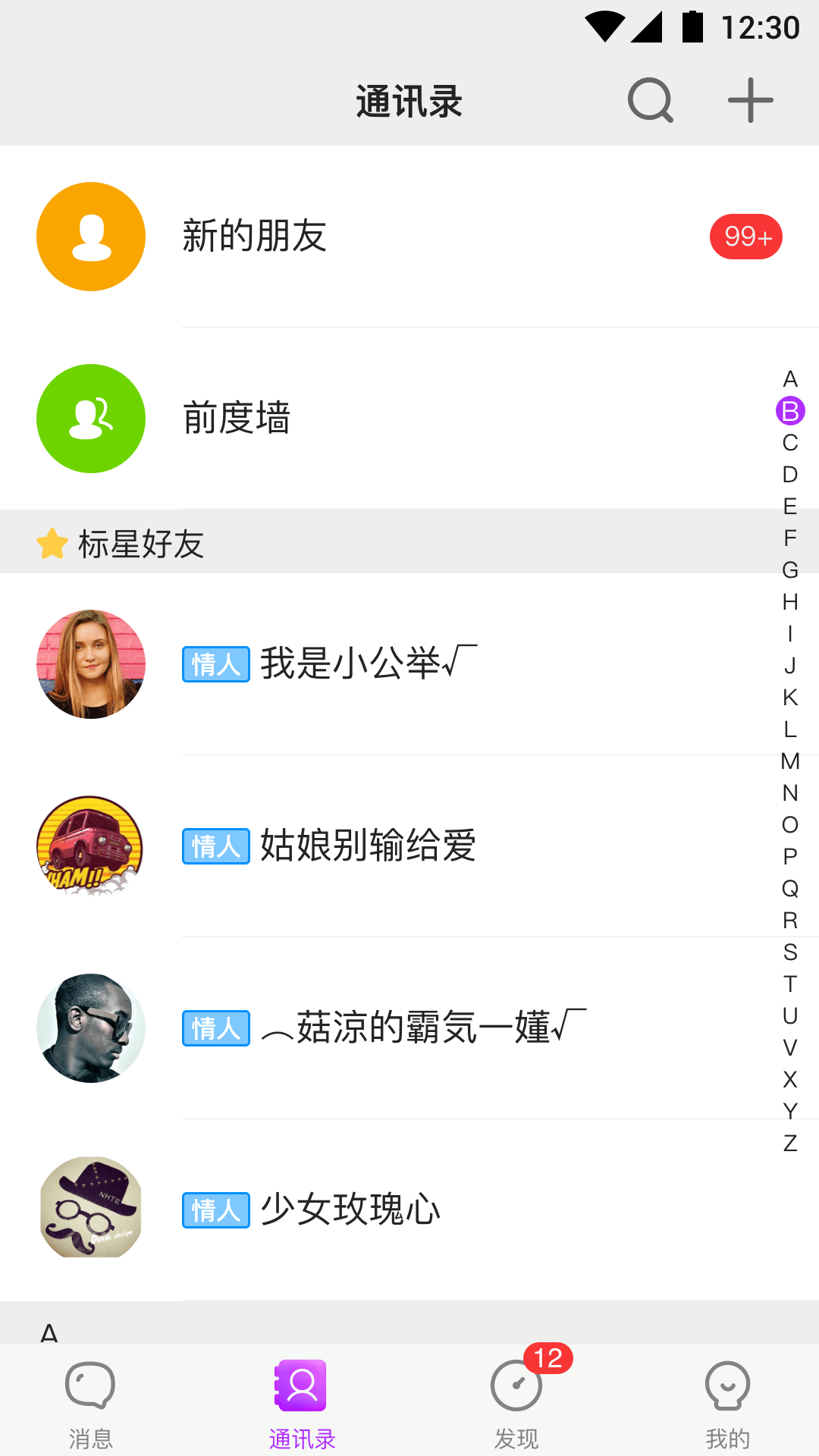Select letter A in the alphabet index
The width and height of the screenshot is (819, 1456).
(x=791, y=381)
